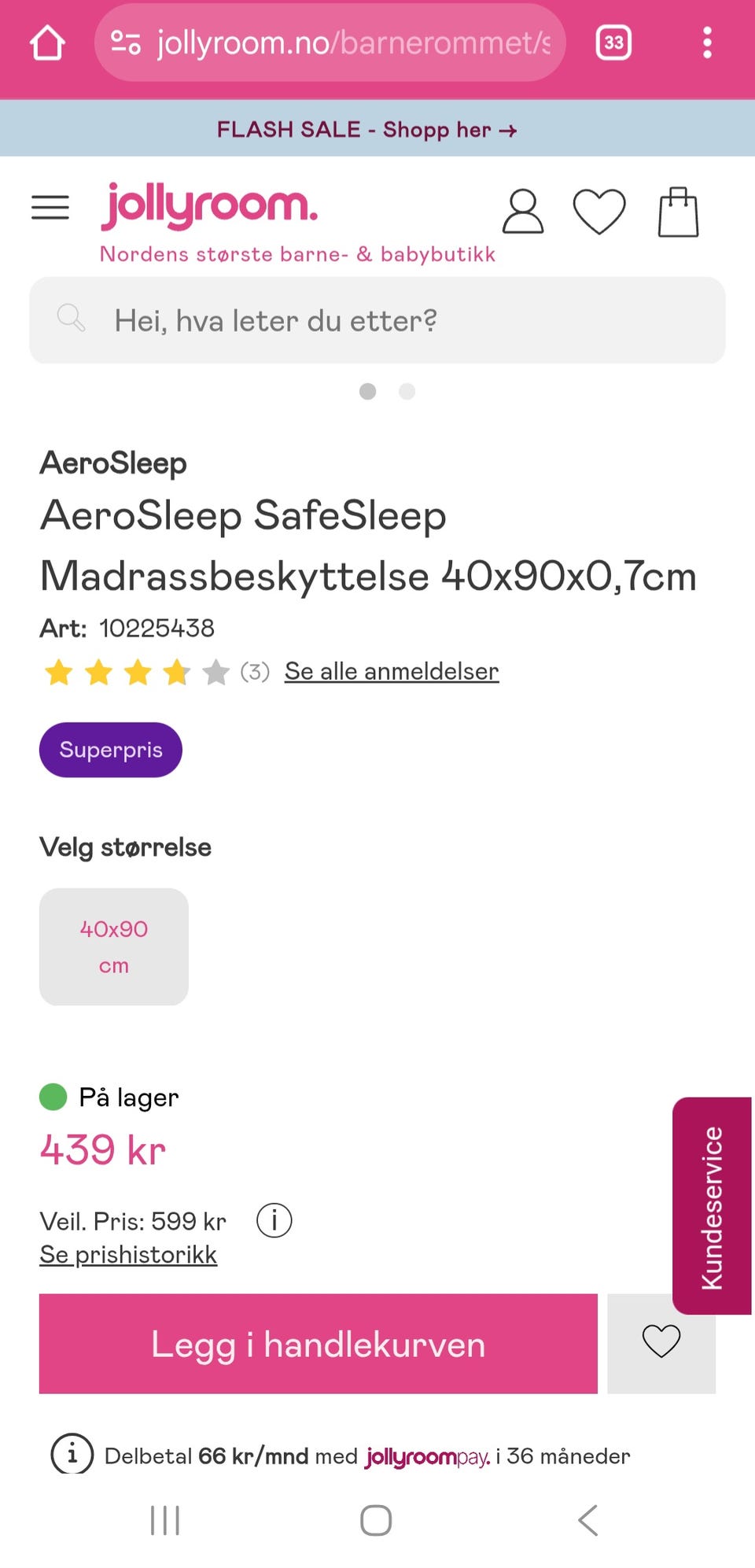Open the hamburger navigation menu
Image resolution: width=755 pixels, height=1568 pixels.
(x=50, y=207)
